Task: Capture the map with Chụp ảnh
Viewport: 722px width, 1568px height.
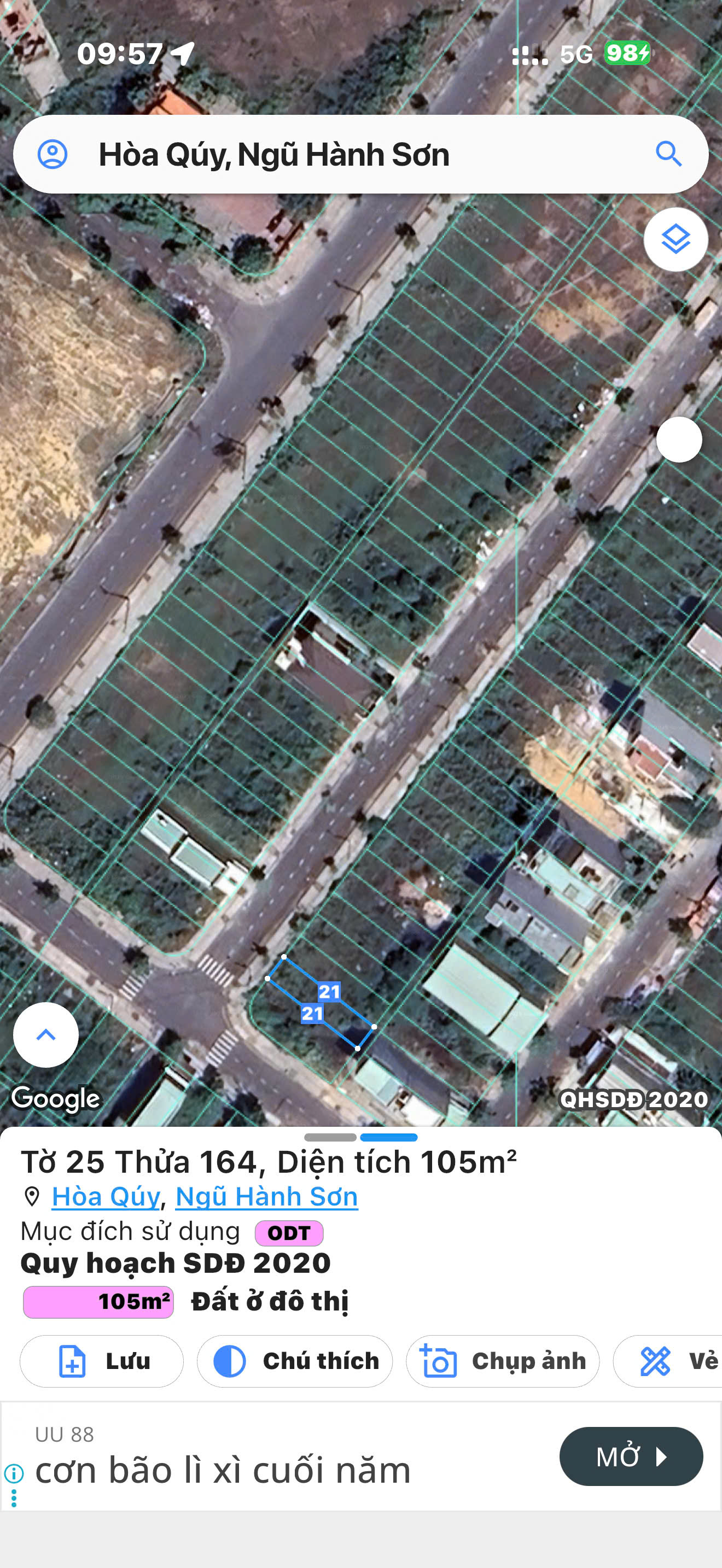Action: pyautogui.click(x=502, y=1361)
